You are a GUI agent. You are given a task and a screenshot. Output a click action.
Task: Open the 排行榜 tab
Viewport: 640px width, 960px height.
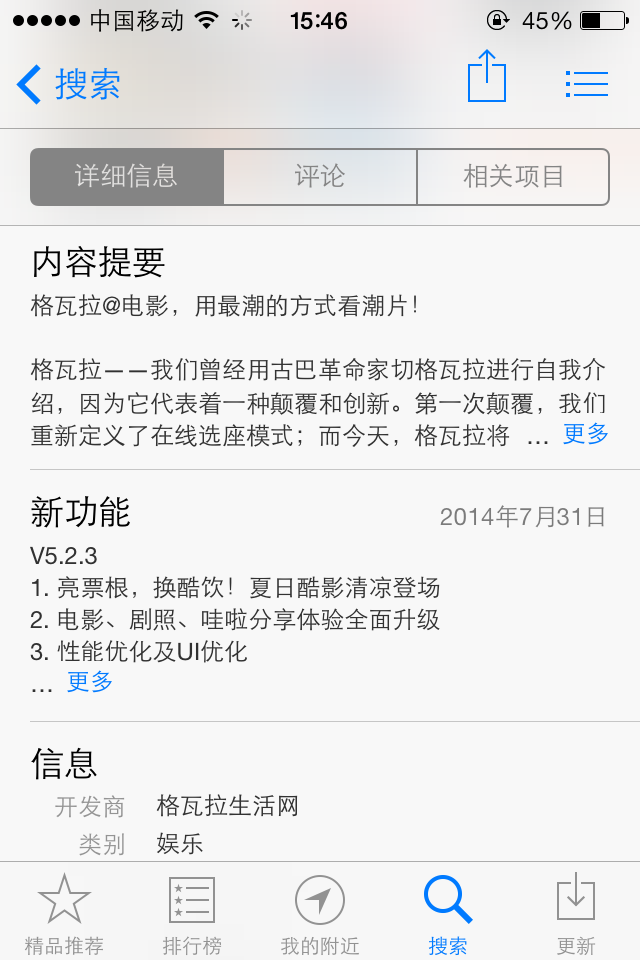point(192,914)
